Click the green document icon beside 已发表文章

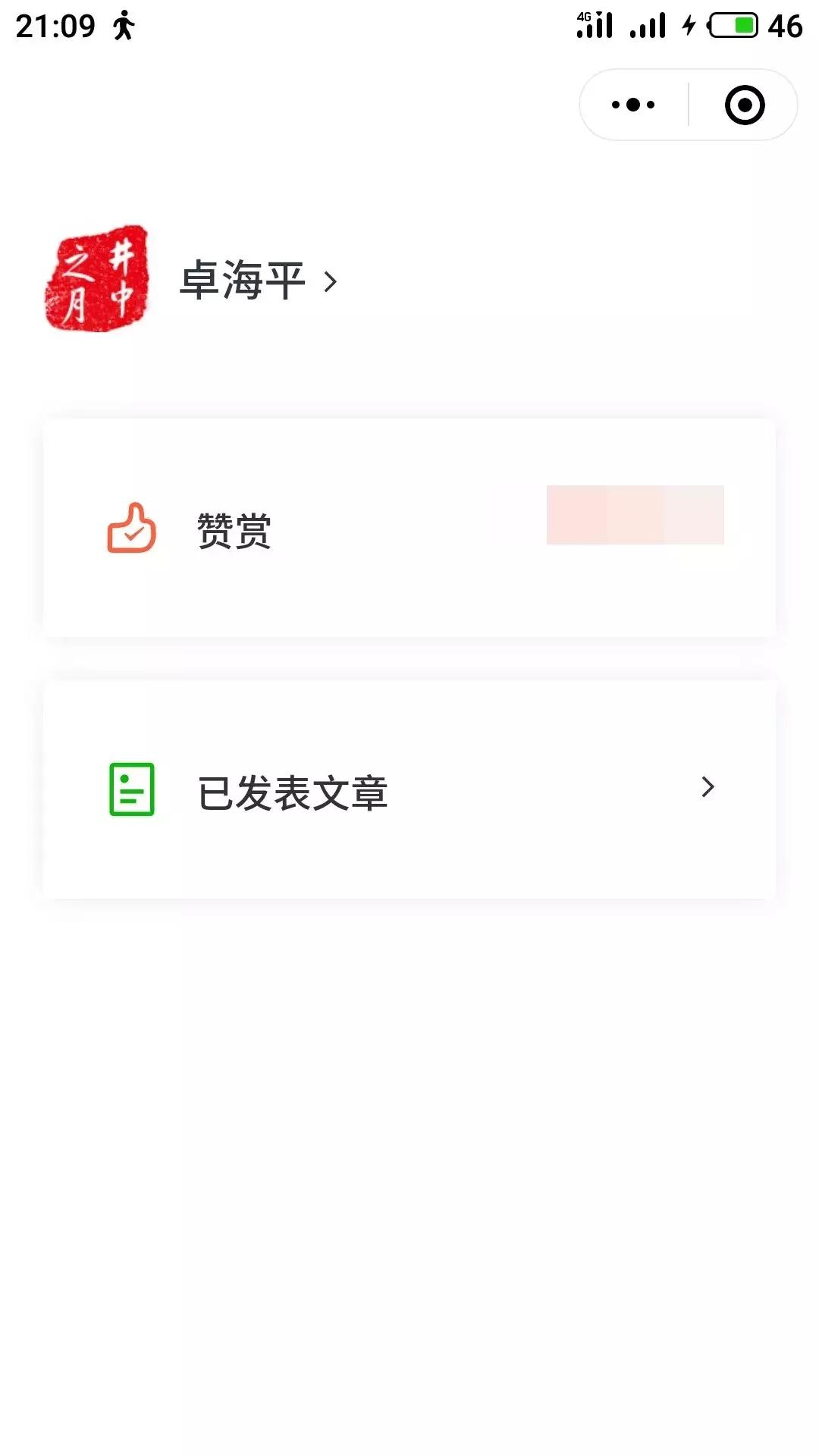(132, 789)
